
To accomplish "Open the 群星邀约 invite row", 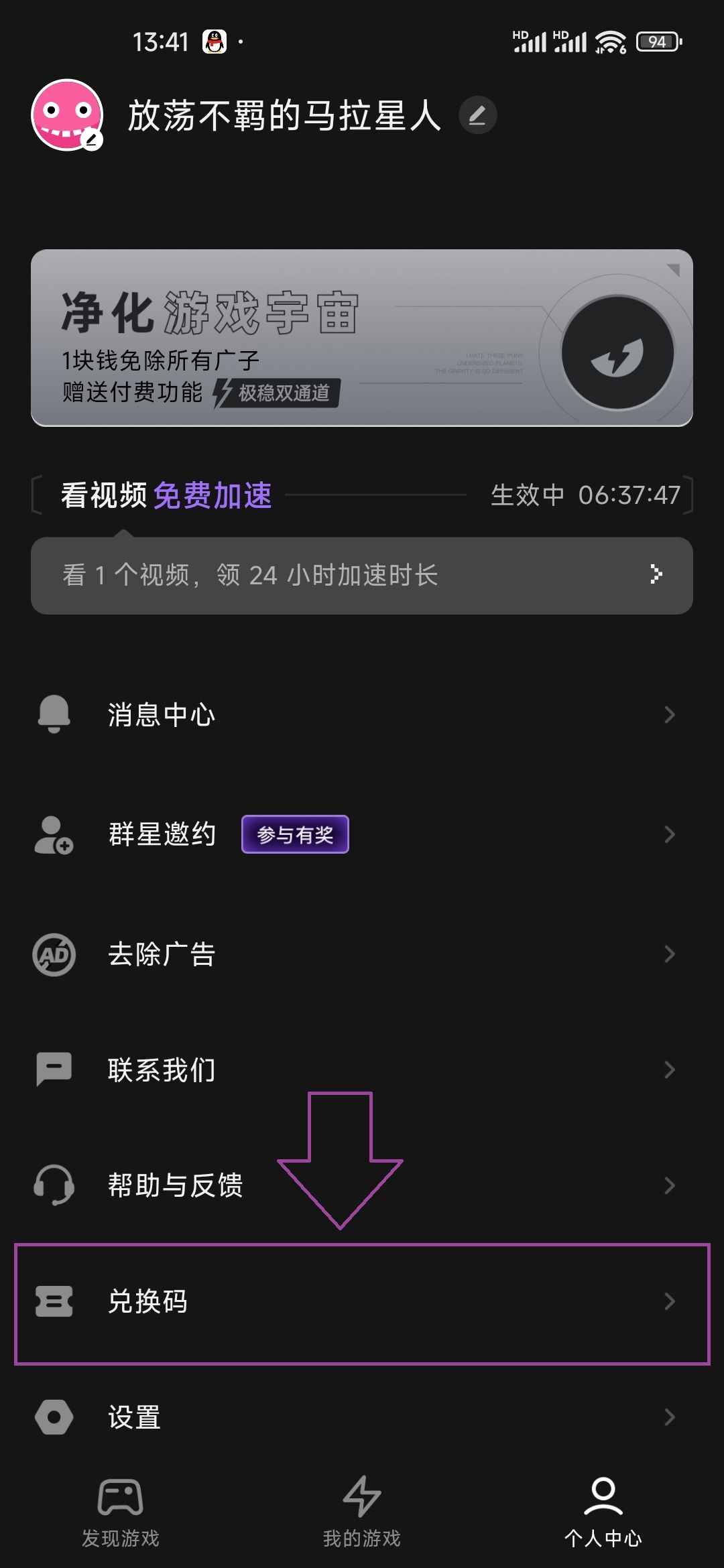I will point(362,834).
